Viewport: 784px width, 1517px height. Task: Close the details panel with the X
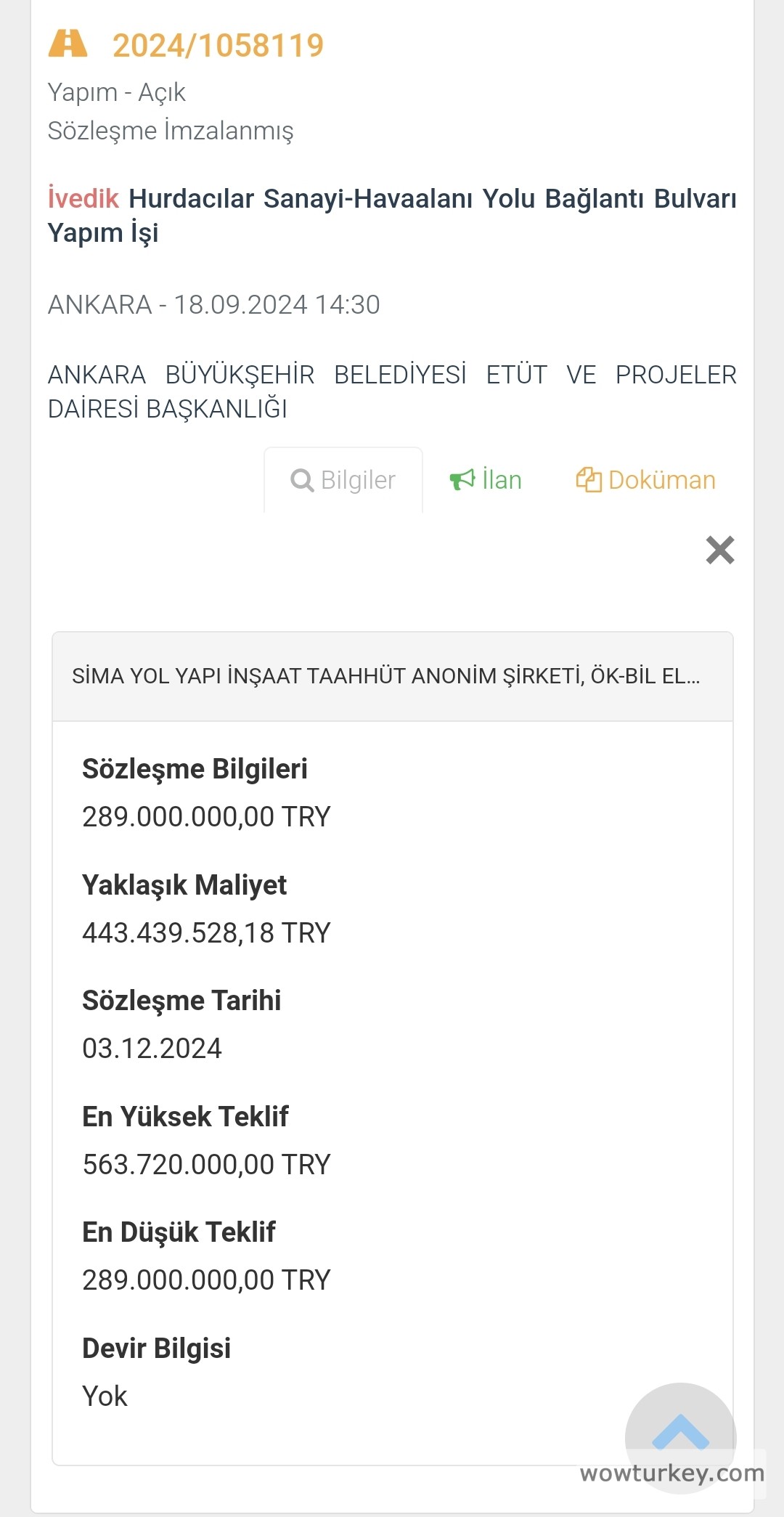tap(719, 550)
